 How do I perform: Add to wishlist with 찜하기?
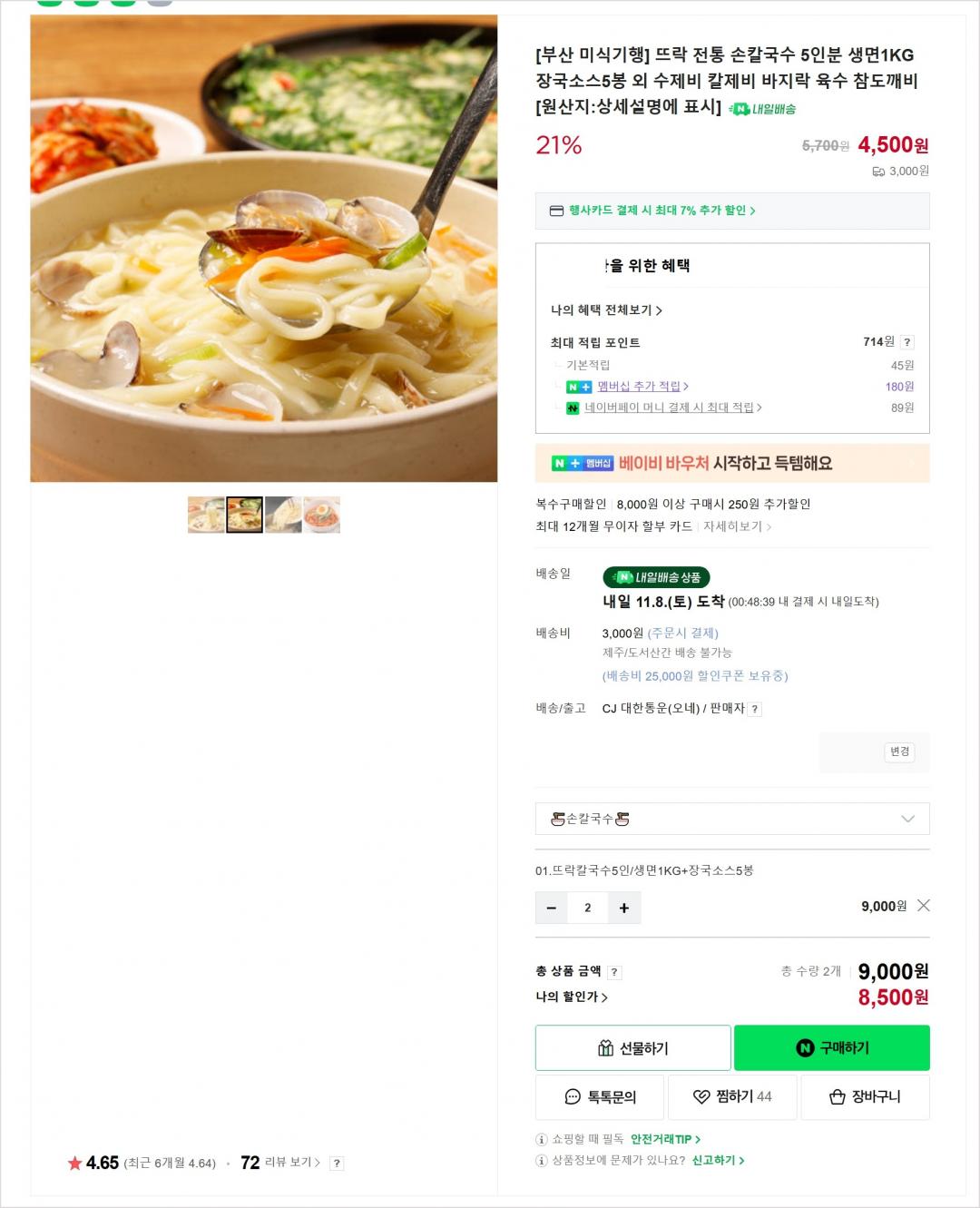click(x=732, y=1096)
